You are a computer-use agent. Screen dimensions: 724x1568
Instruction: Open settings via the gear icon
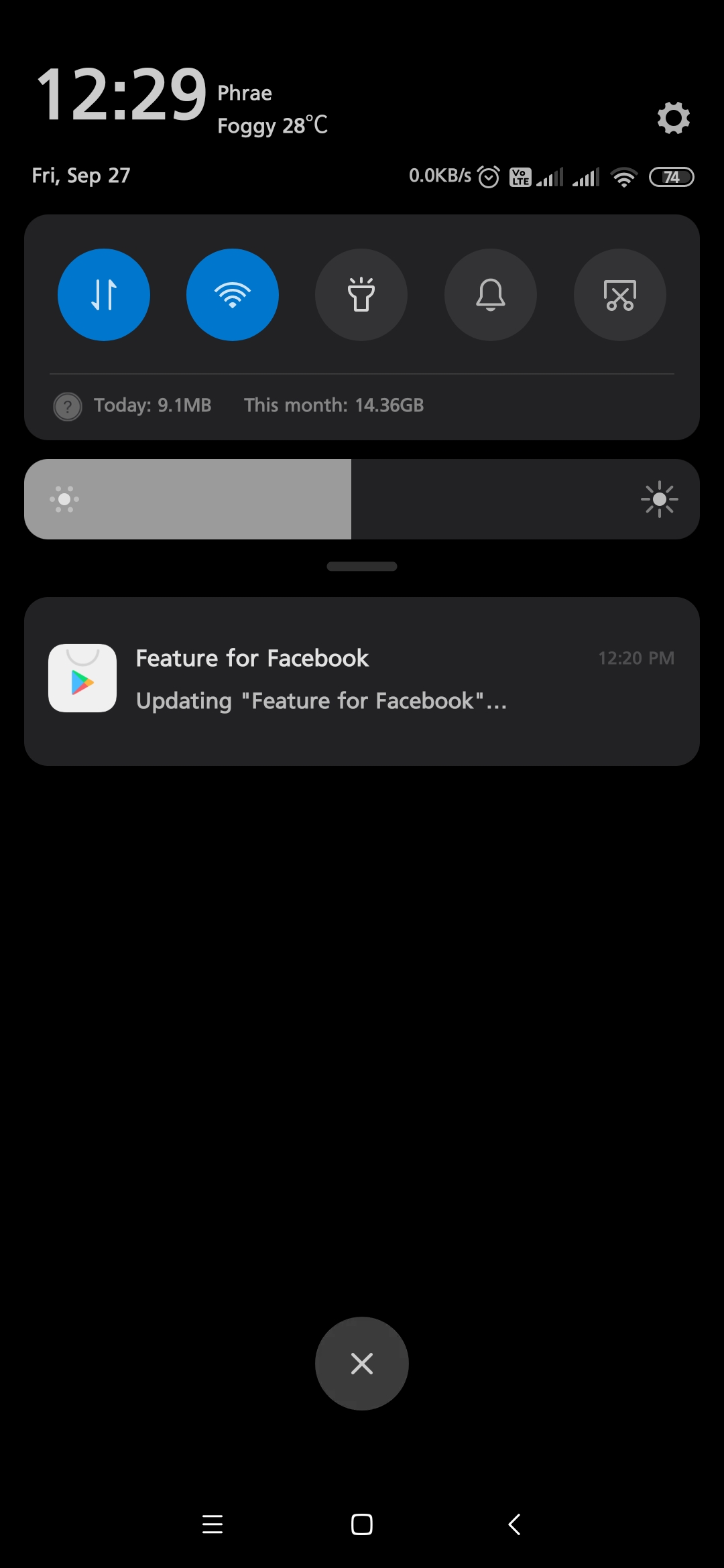tap(674, 118)
